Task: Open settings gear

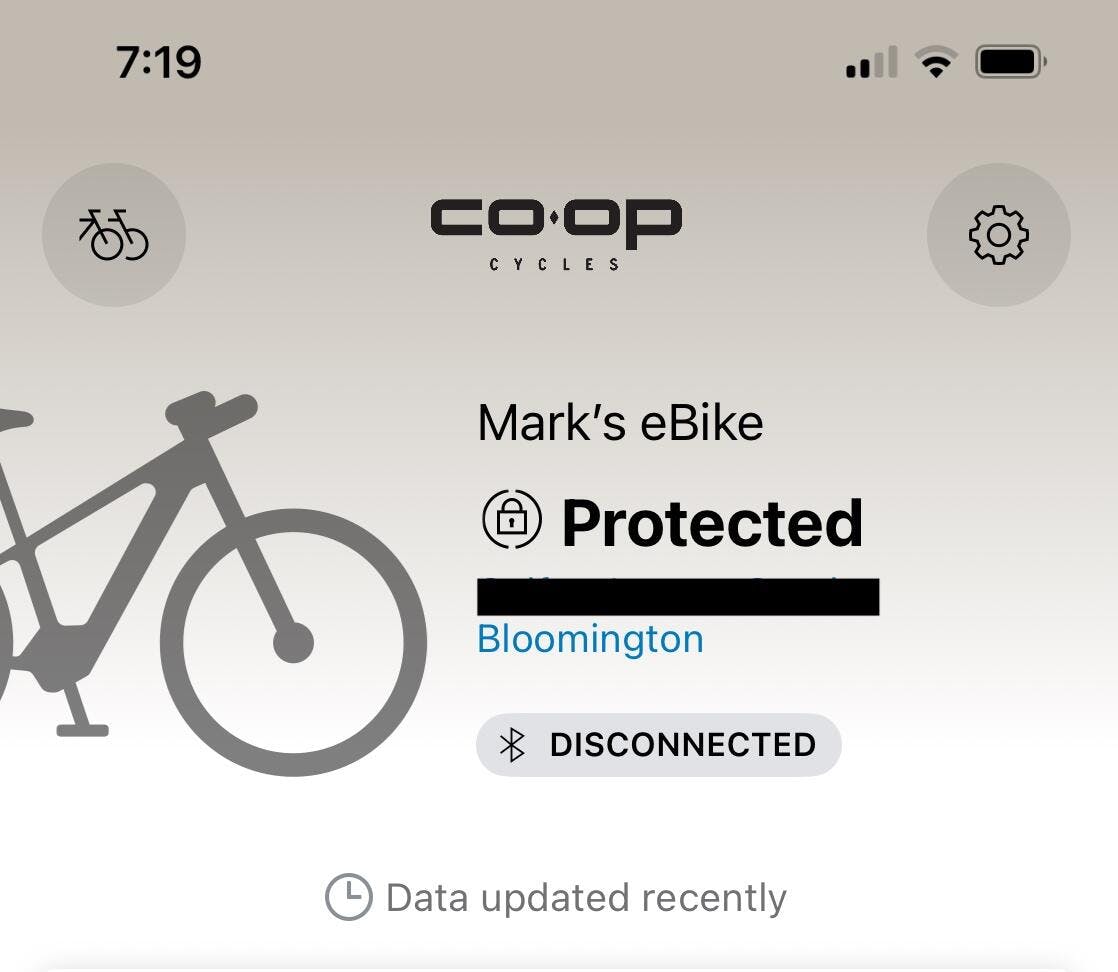Action: [x=998, y=235]
